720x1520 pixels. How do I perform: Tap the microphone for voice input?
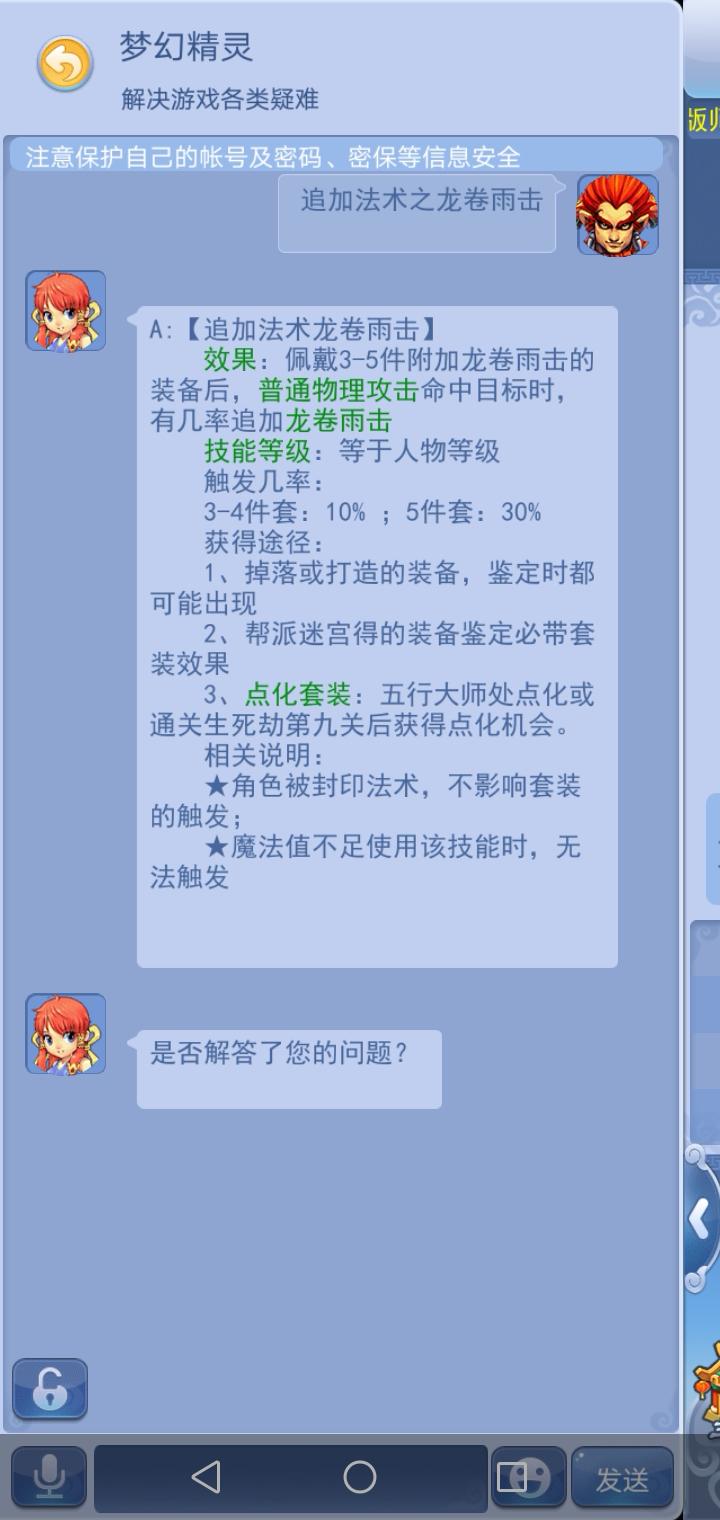tap(49, 1477)
